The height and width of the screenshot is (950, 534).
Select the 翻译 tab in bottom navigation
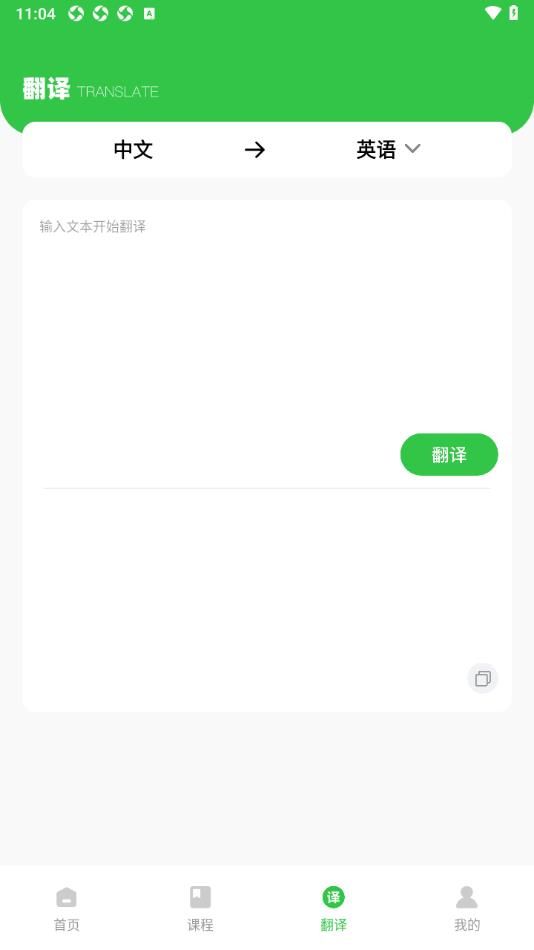[333, 908]
